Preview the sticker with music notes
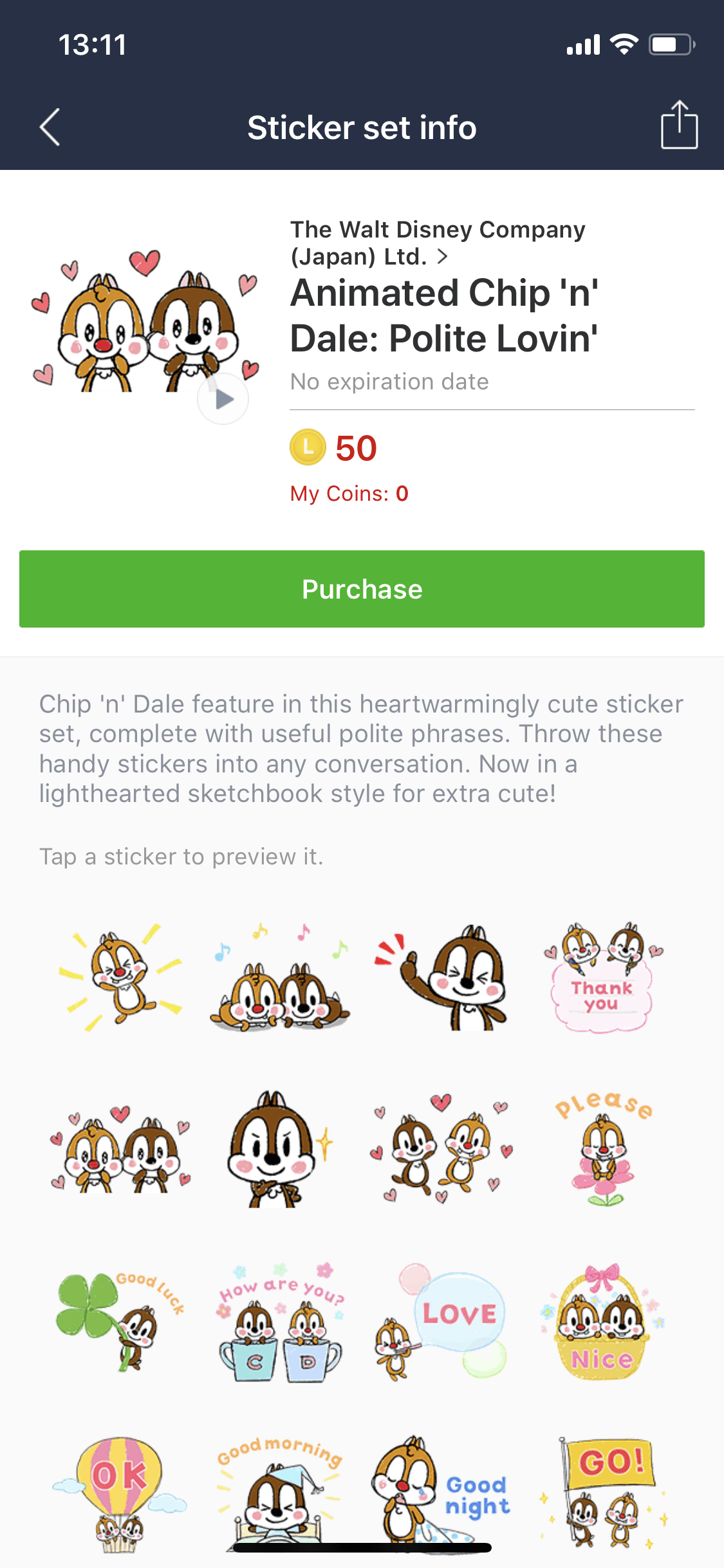This screenshot has width=724, height=1568. coord(280,978)
